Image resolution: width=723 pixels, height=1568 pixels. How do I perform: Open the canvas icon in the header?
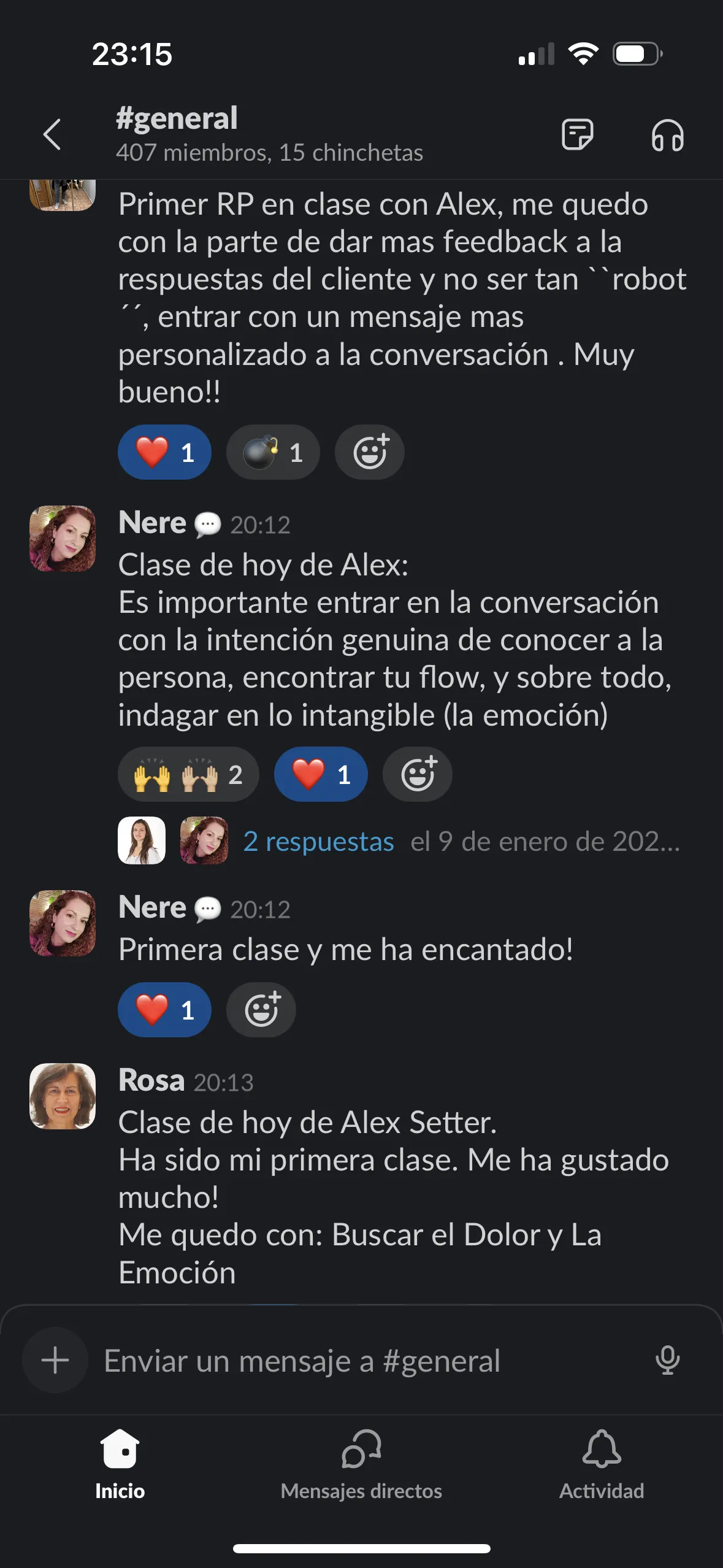click(x=577, y=134)
